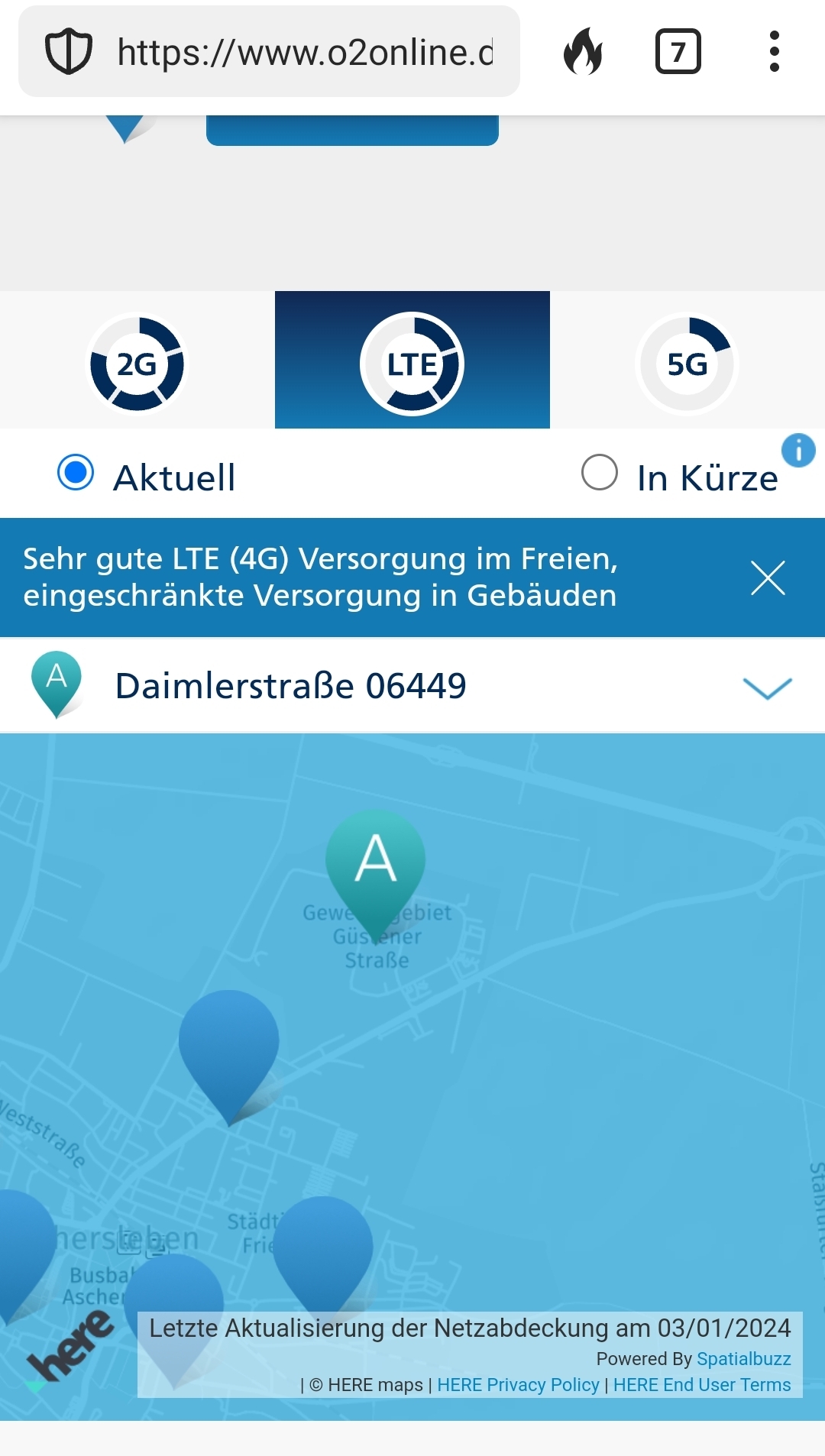Open the Spatialbuzz link
Viewport: 825px width, 1456px height.
pos(744,1359)
